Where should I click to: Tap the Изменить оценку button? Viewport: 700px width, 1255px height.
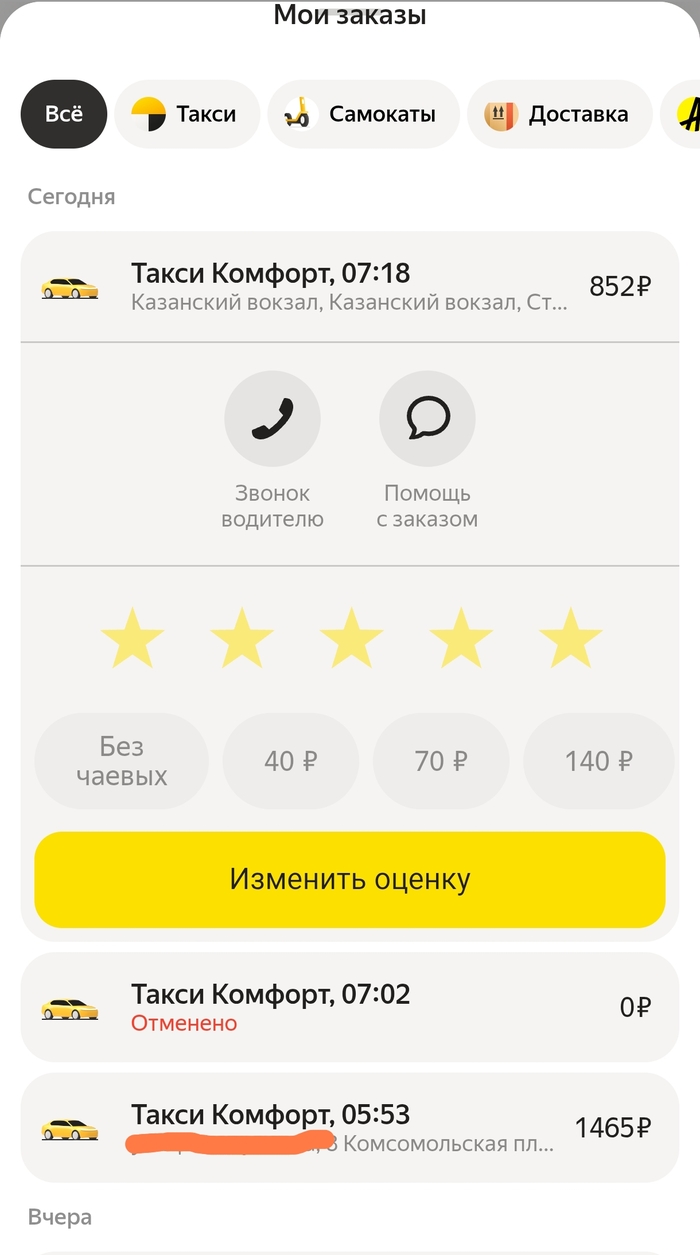point(349,880)
